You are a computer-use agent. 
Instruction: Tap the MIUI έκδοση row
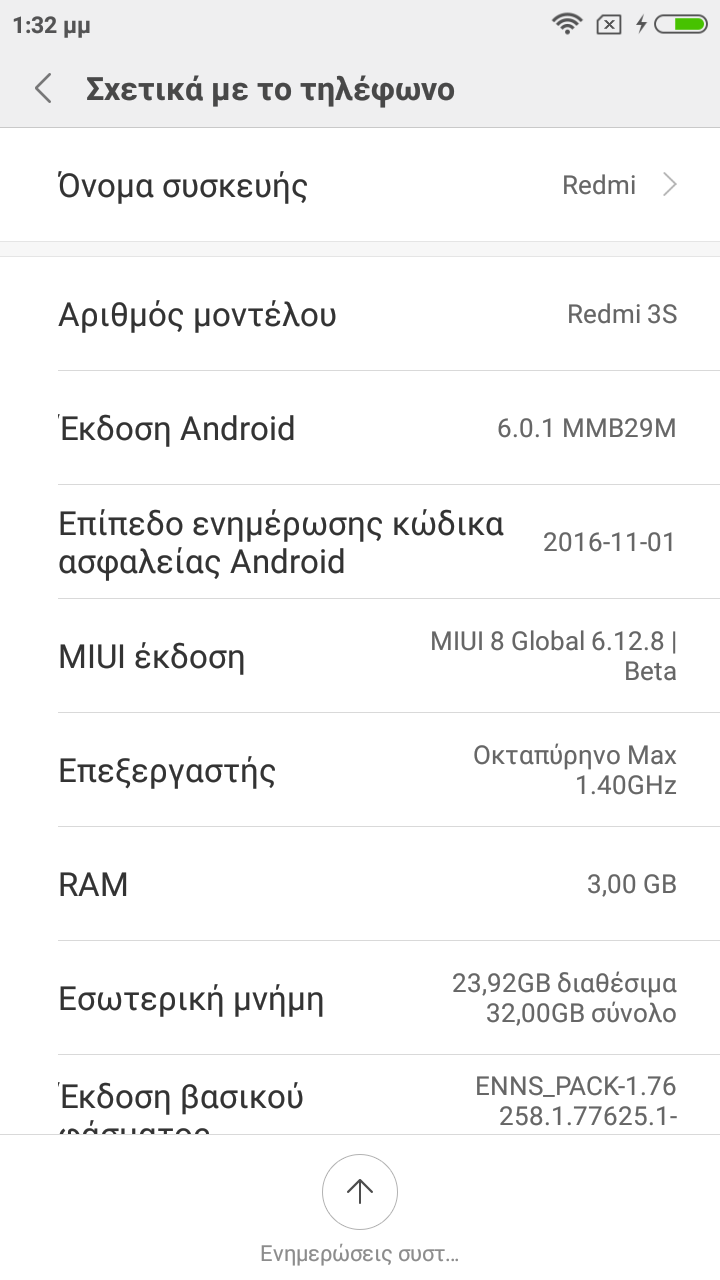pos(360,657)
